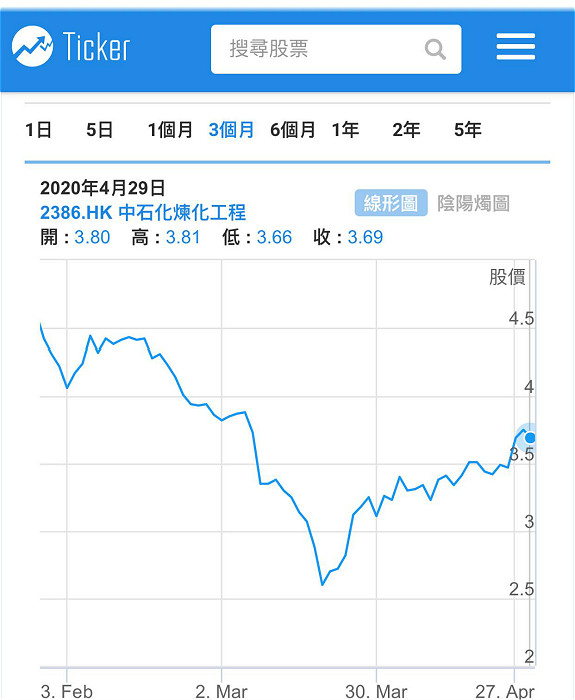The width and height of the screenshot is (575, 700).
Task: Show the 1個月 chart range
Action: coord(170,130)
